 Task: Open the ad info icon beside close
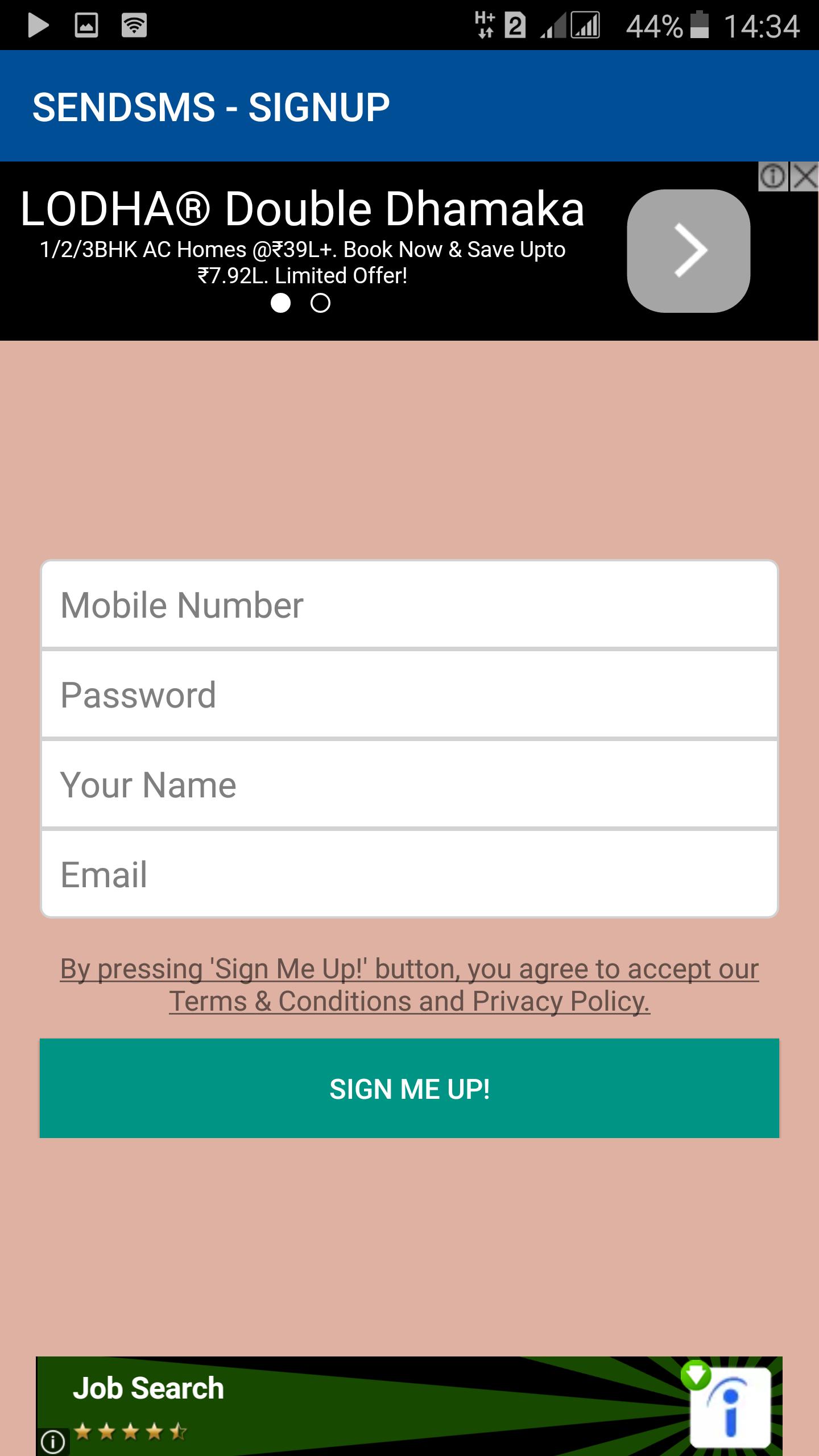pos(773,176)
